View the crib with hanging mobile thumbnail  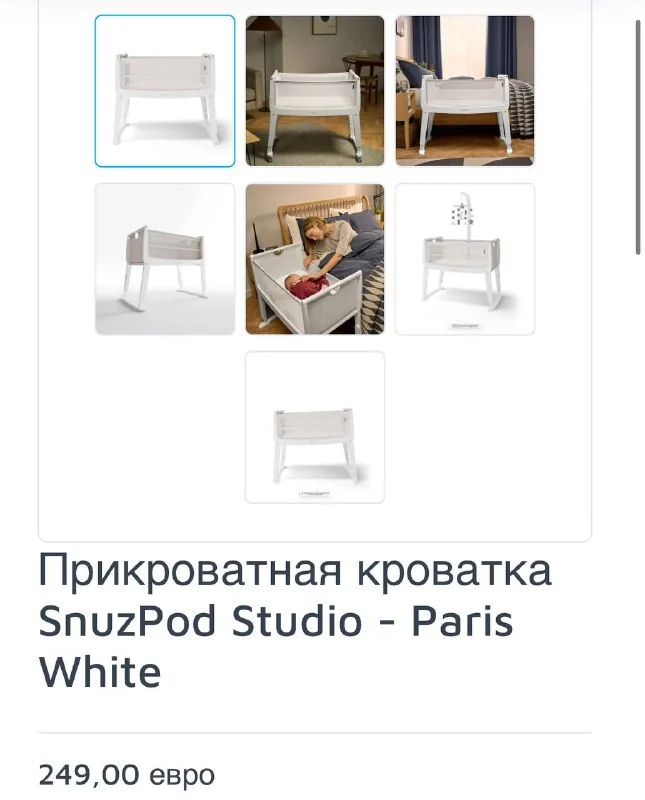coord(465,259)
